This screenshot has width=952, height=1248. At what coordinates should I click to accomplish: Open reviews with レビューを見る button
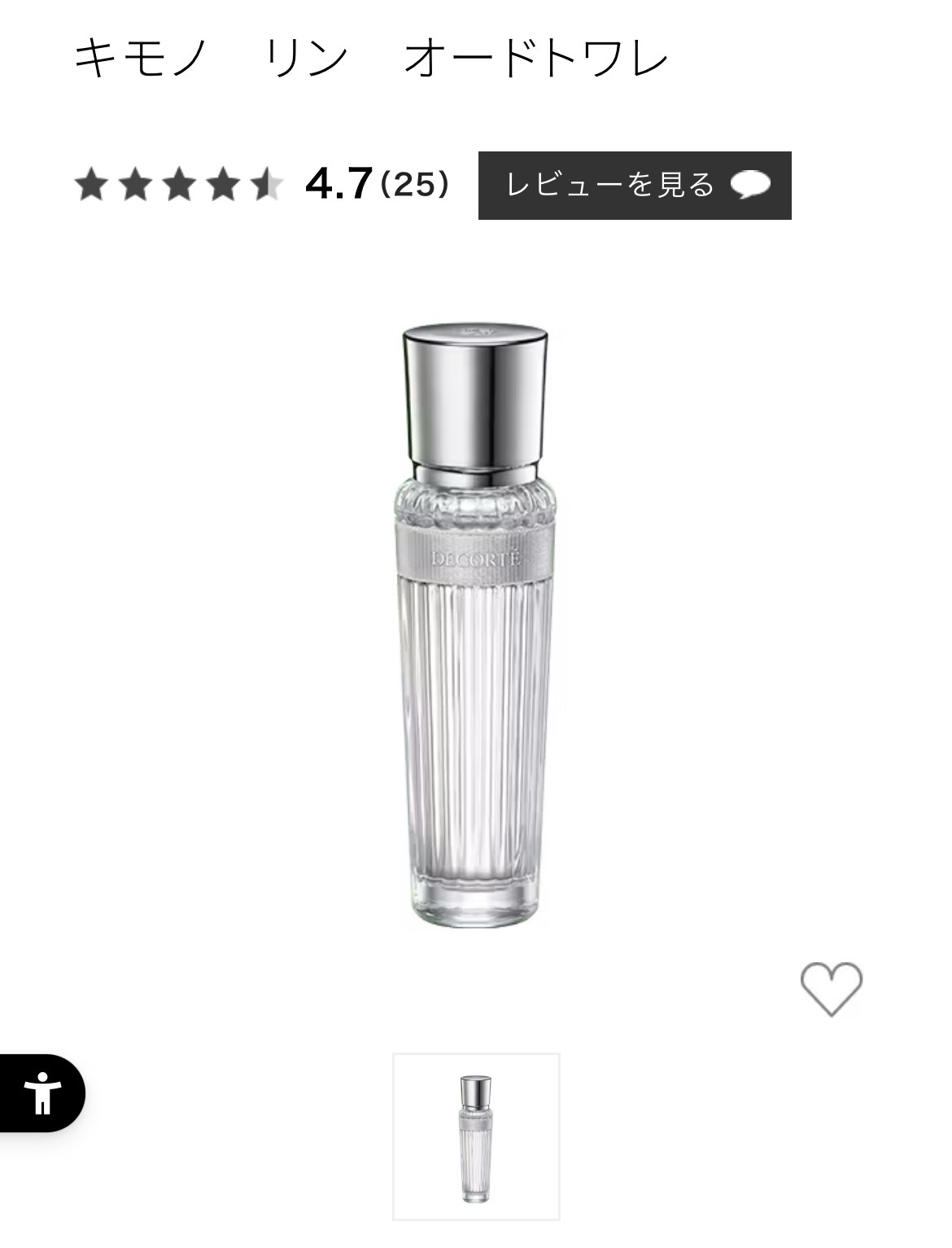click(x=634, y=186)
